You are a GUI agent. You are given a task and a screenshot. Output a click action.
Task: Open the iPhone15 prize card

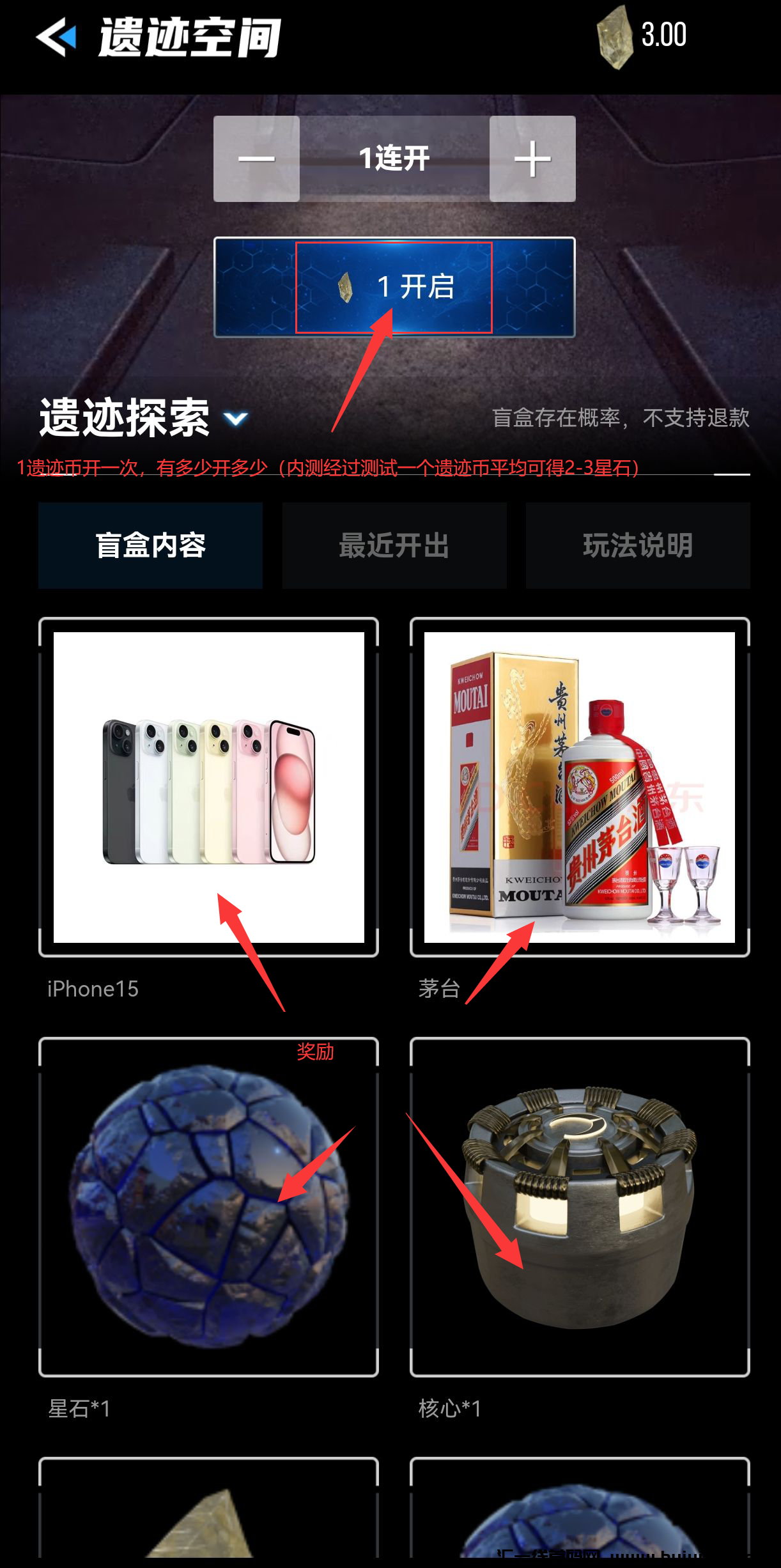(208, 787)
